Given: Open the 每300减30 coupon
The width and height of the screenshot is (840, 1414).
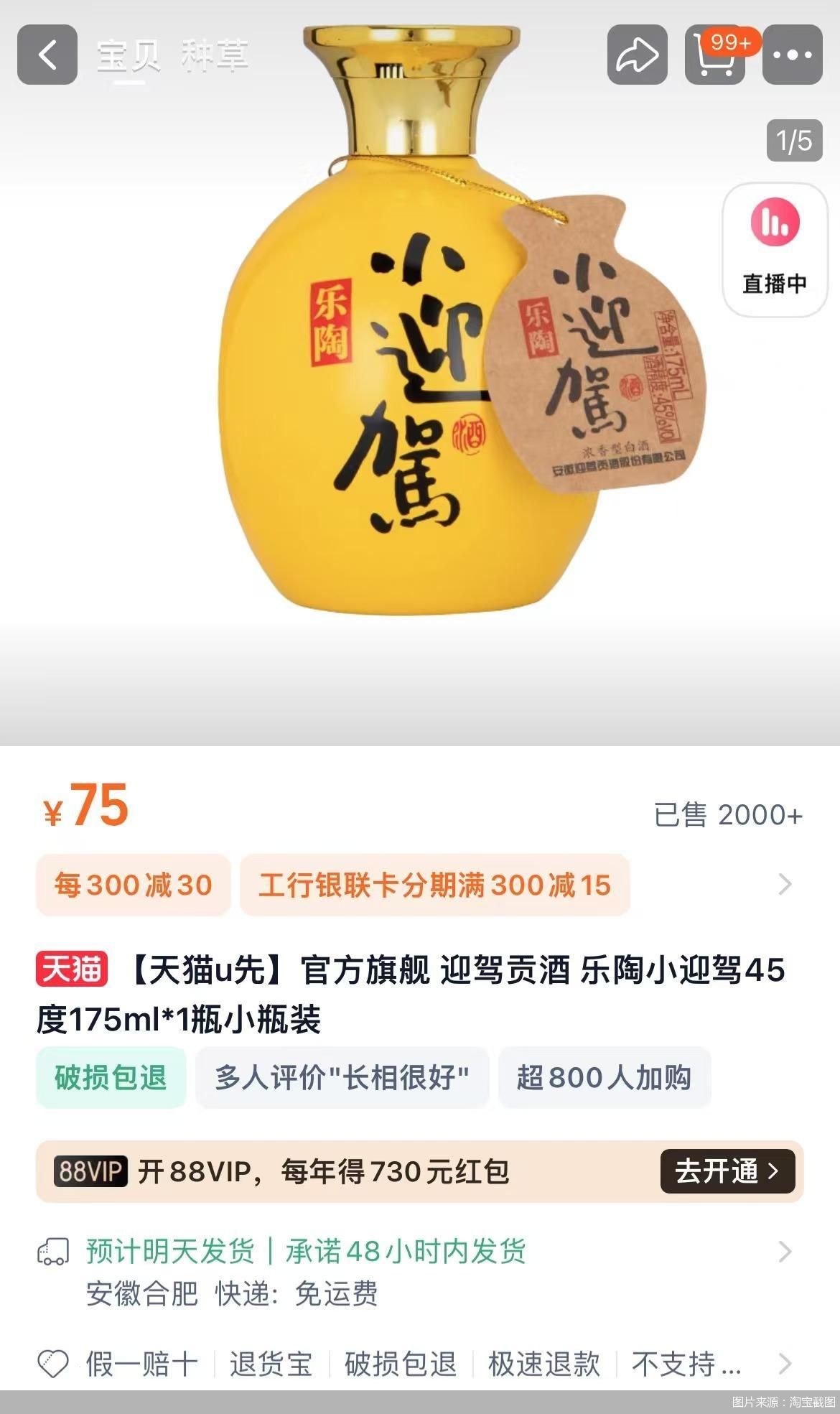Looking at the screenshot, I should 134,885.
